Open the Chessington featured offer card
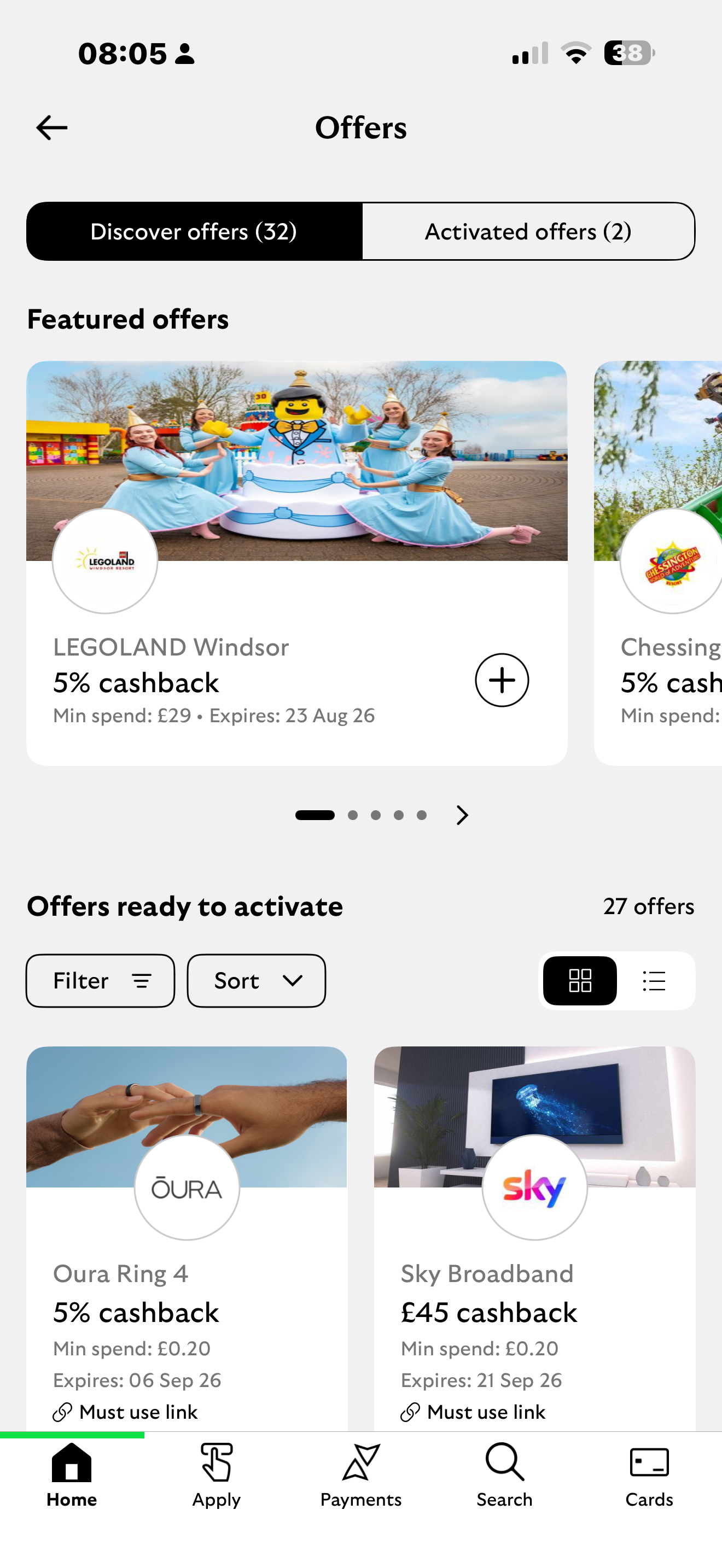Viewport: 722px width, 1568px height. pyautogui.click(x=658, y=563)
